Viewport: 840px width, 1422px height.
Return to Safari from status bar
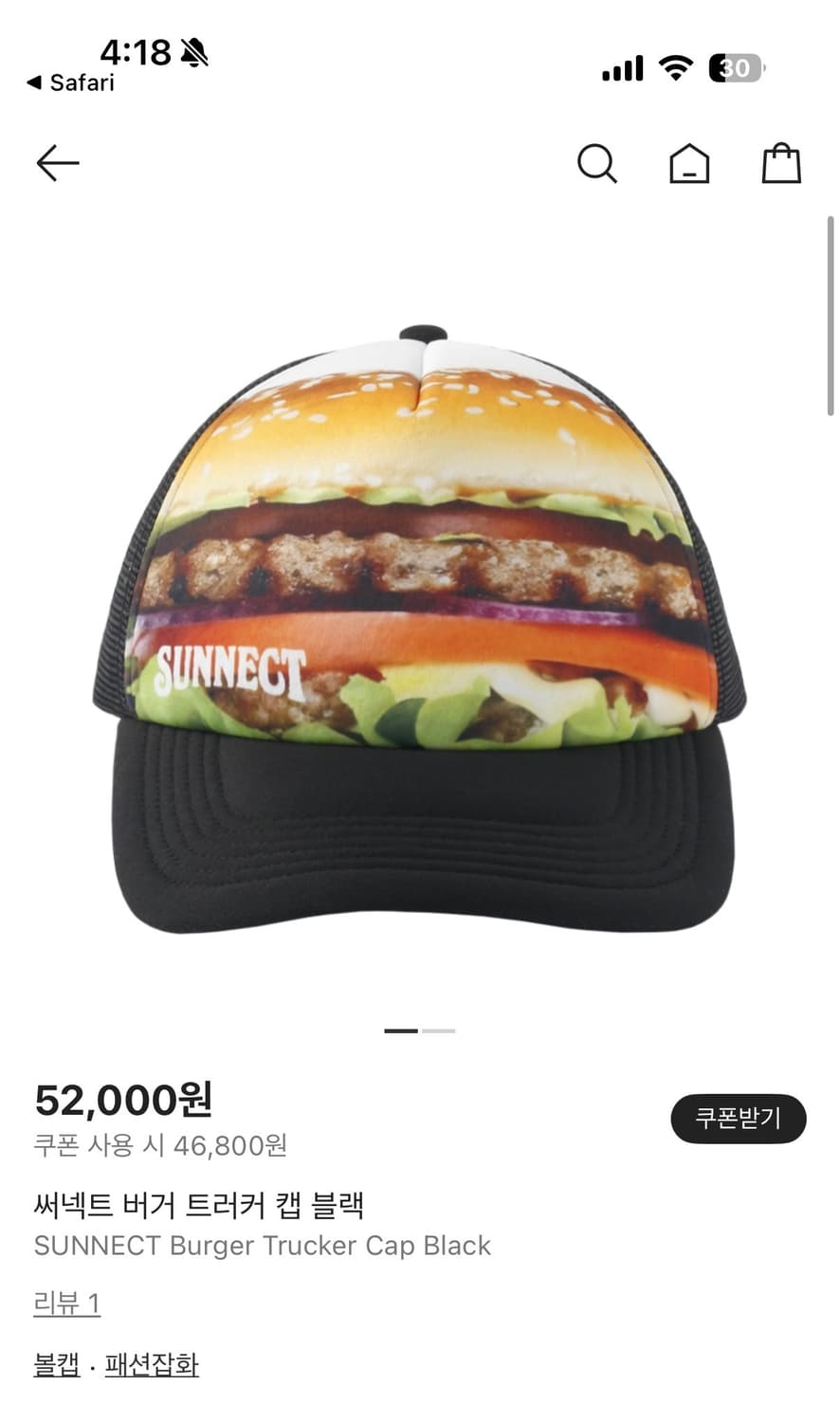click(71, 82)
